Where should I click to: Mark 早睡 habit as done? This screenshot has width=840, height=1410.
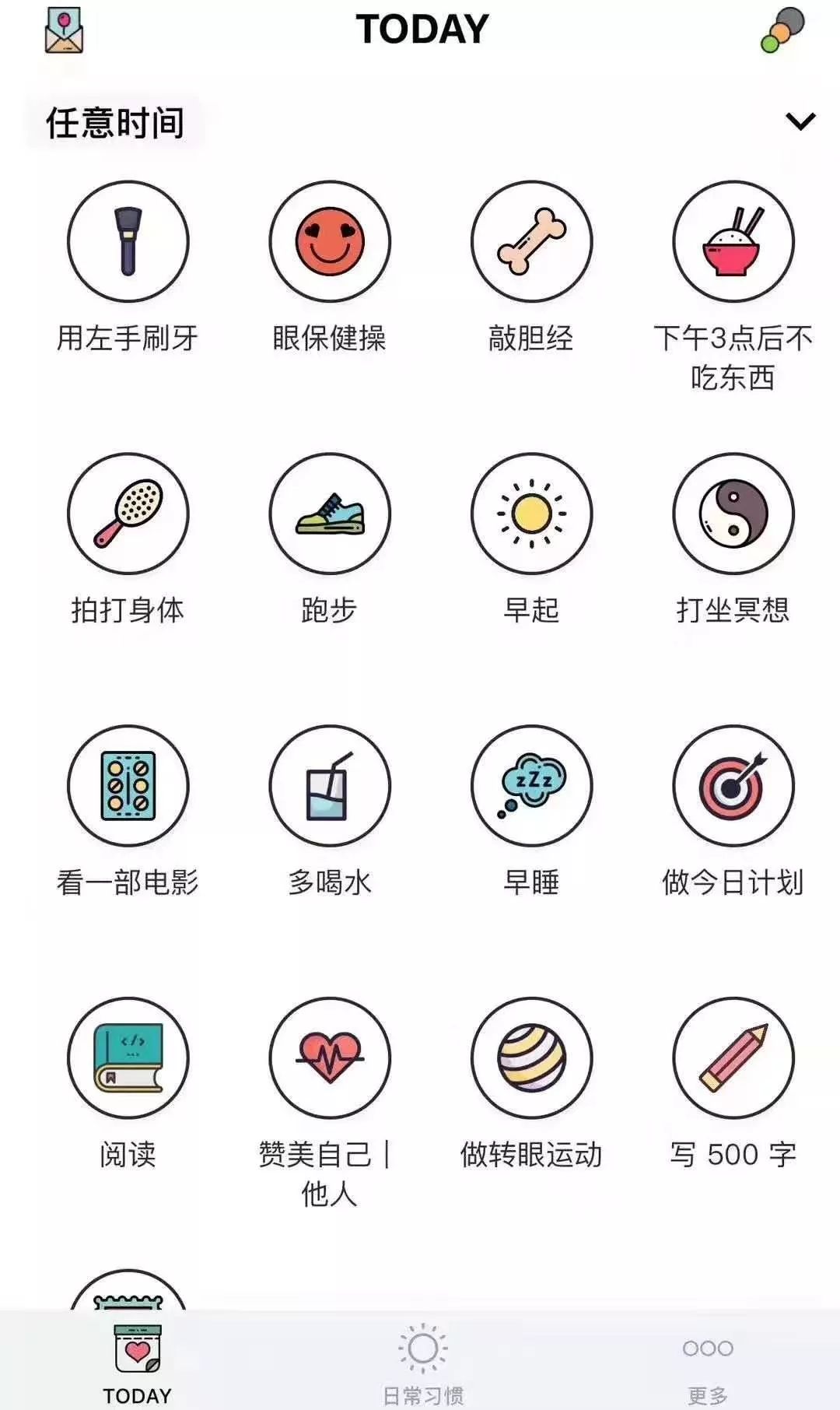pyautogui.click(x=531, y=786)
